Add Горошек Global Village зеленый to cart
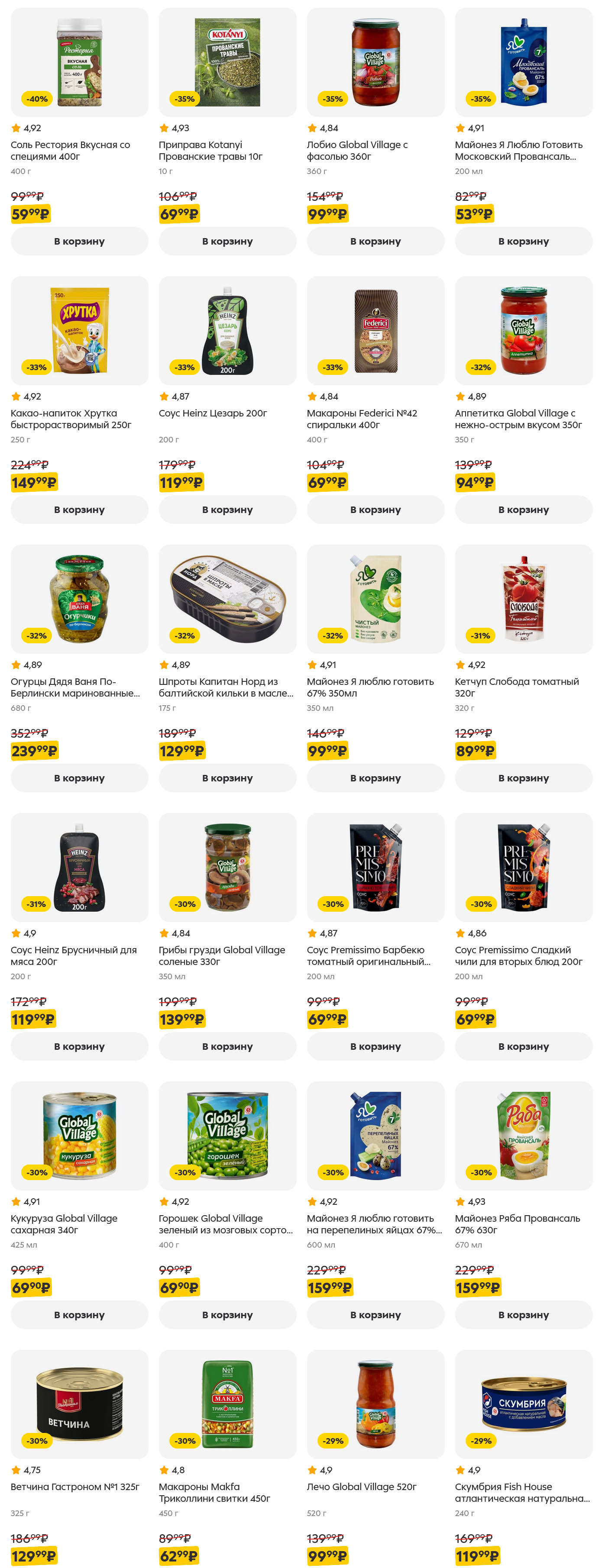Viewport: 602px width, 1568px height. [x=227, y=1315]
